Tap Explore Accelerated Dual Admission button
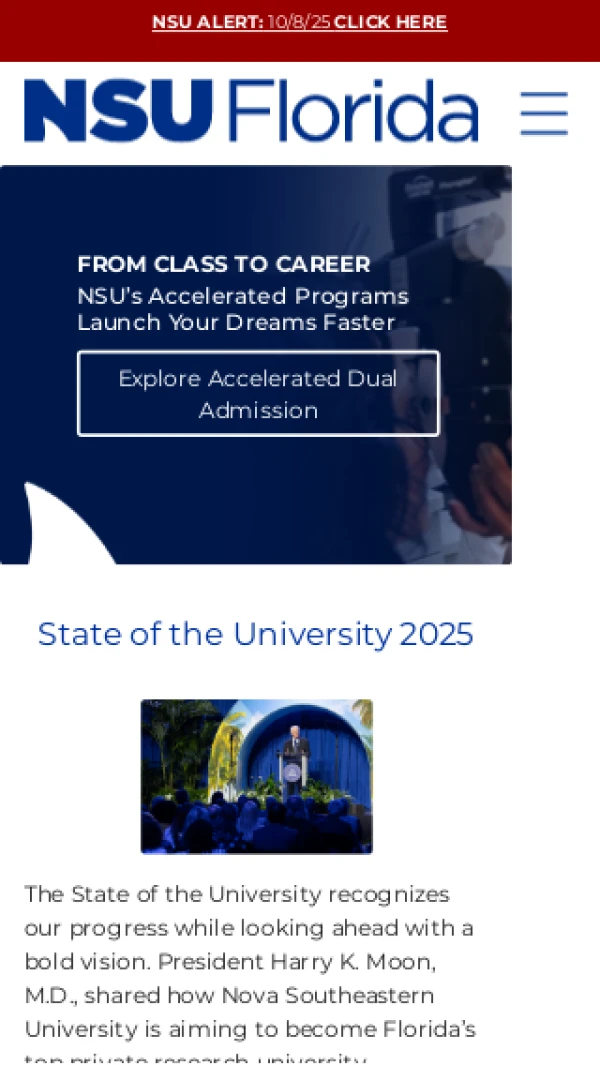 pyautogui.click(x=258, y=394)
